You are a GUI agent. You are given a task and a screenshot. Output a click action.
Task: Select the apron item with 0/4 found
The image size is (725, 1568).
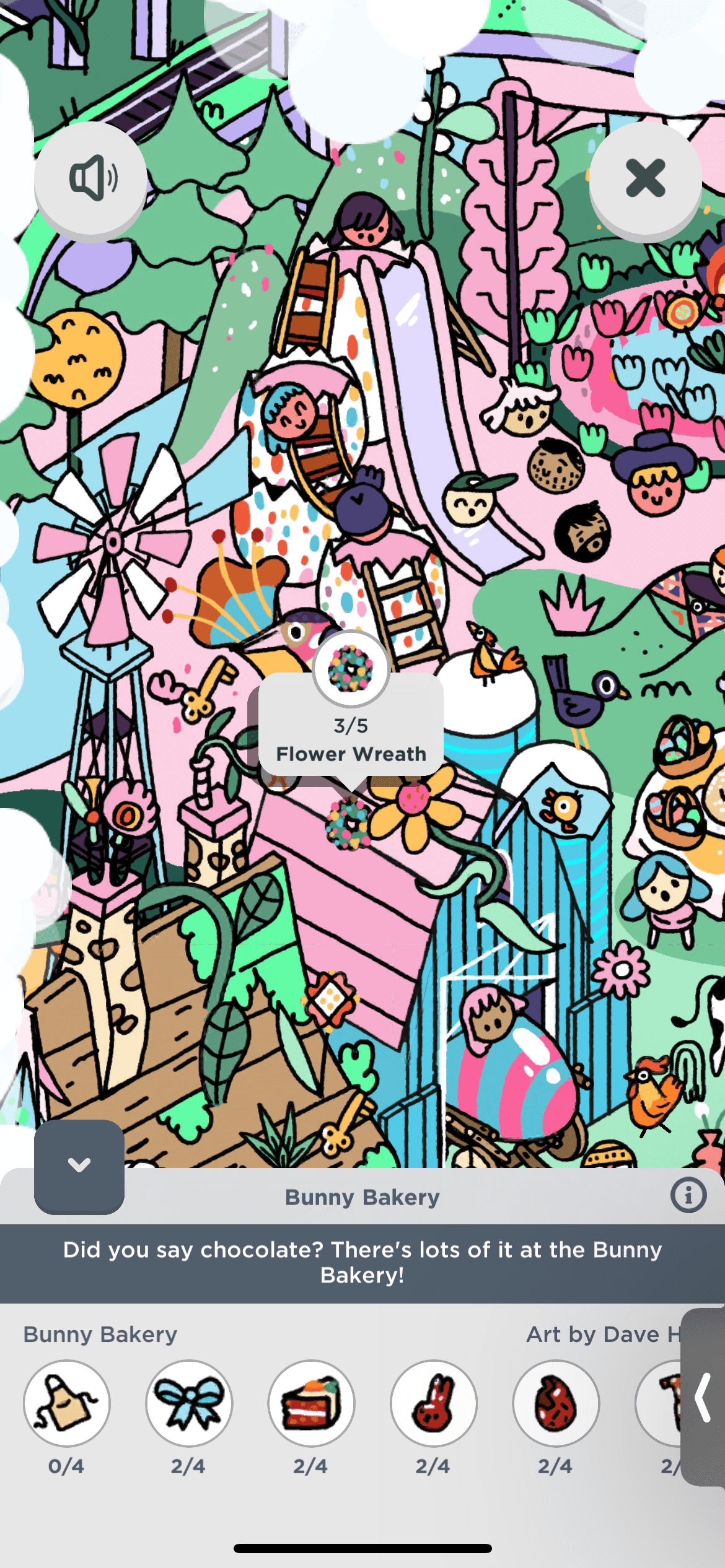tap(67, 1403)
